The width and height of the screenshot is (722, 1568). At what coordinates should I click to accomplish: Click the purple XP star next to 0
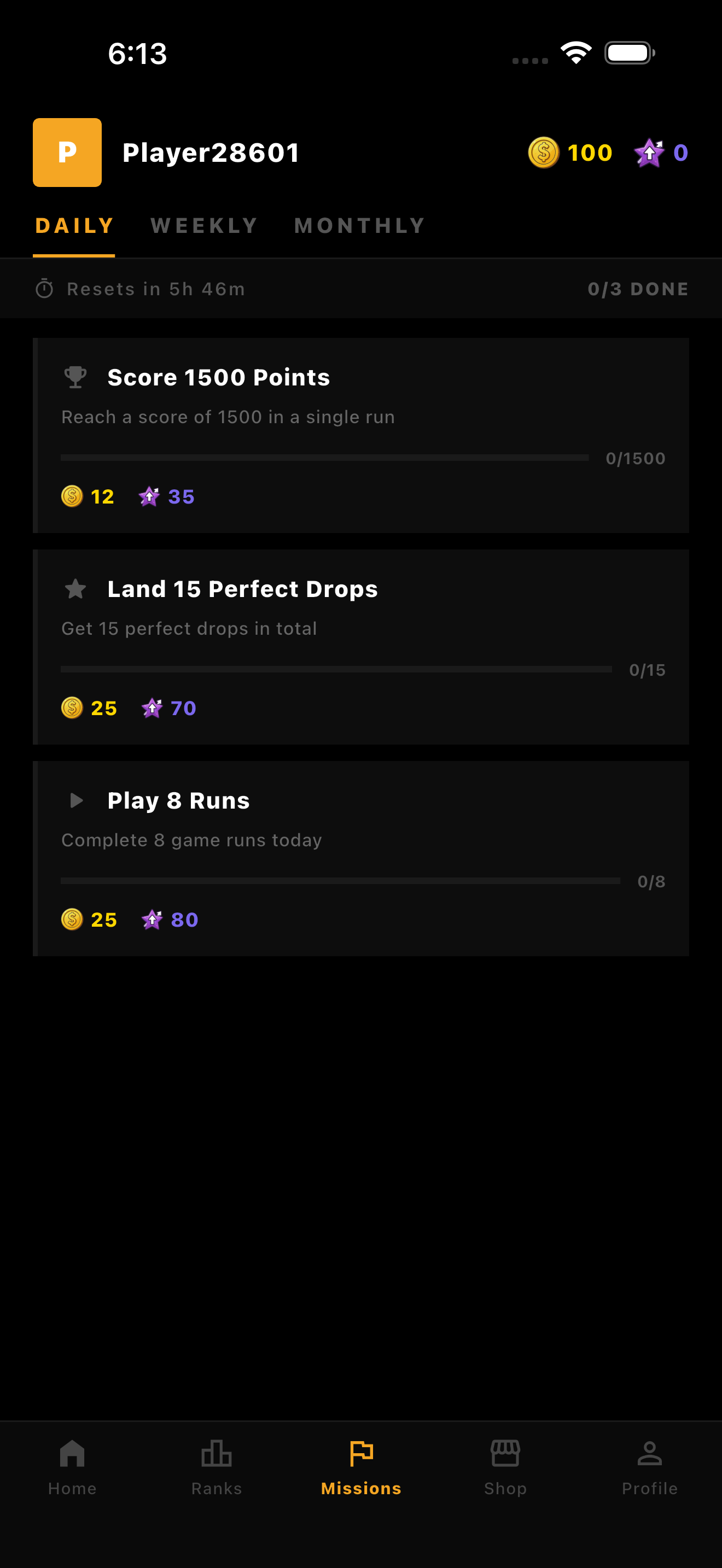(649, 153)
